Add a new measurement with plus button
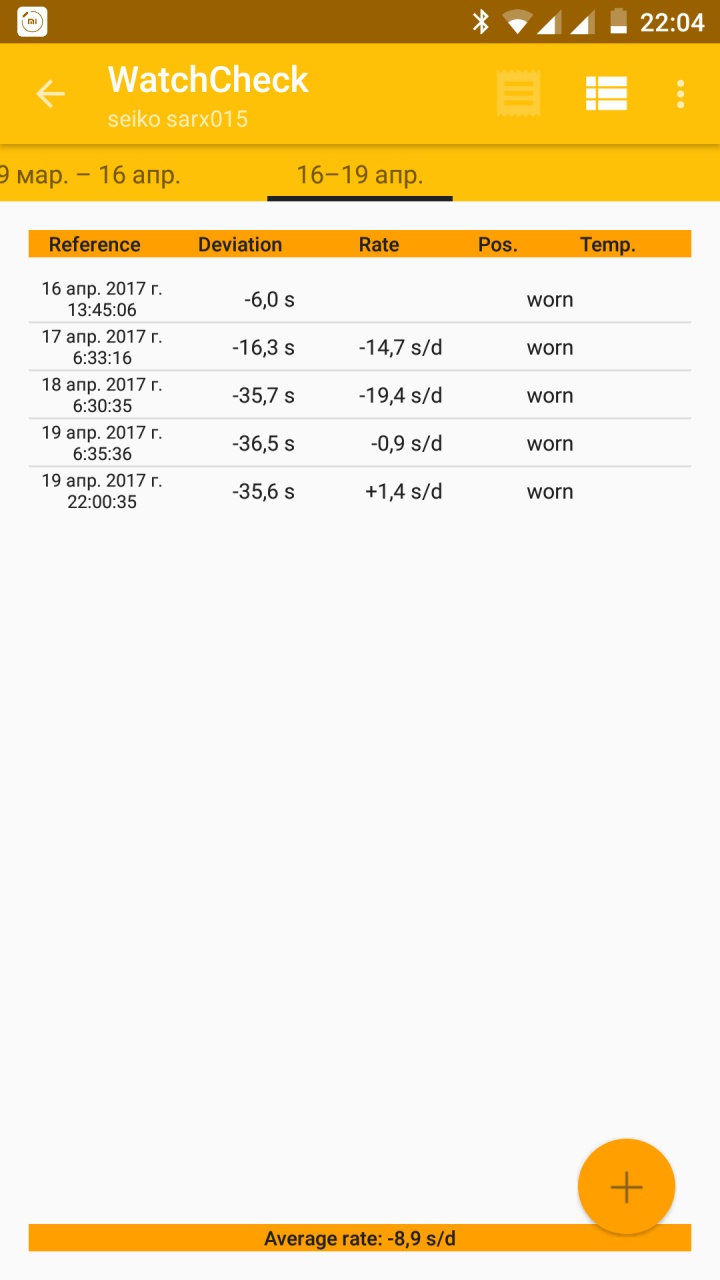This screenshot has height=1280, width=720. pyautogui.click(x=626, y=1187)
